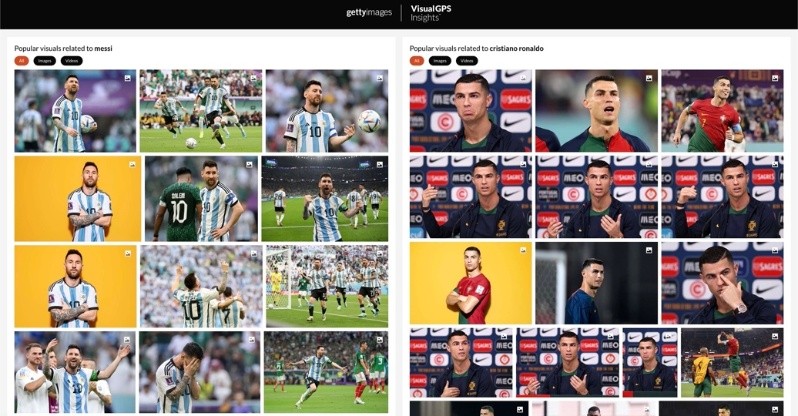The image size is (798, 416).
Task: Select the All chip under messi visuals
Action: [x=21, y=60]
